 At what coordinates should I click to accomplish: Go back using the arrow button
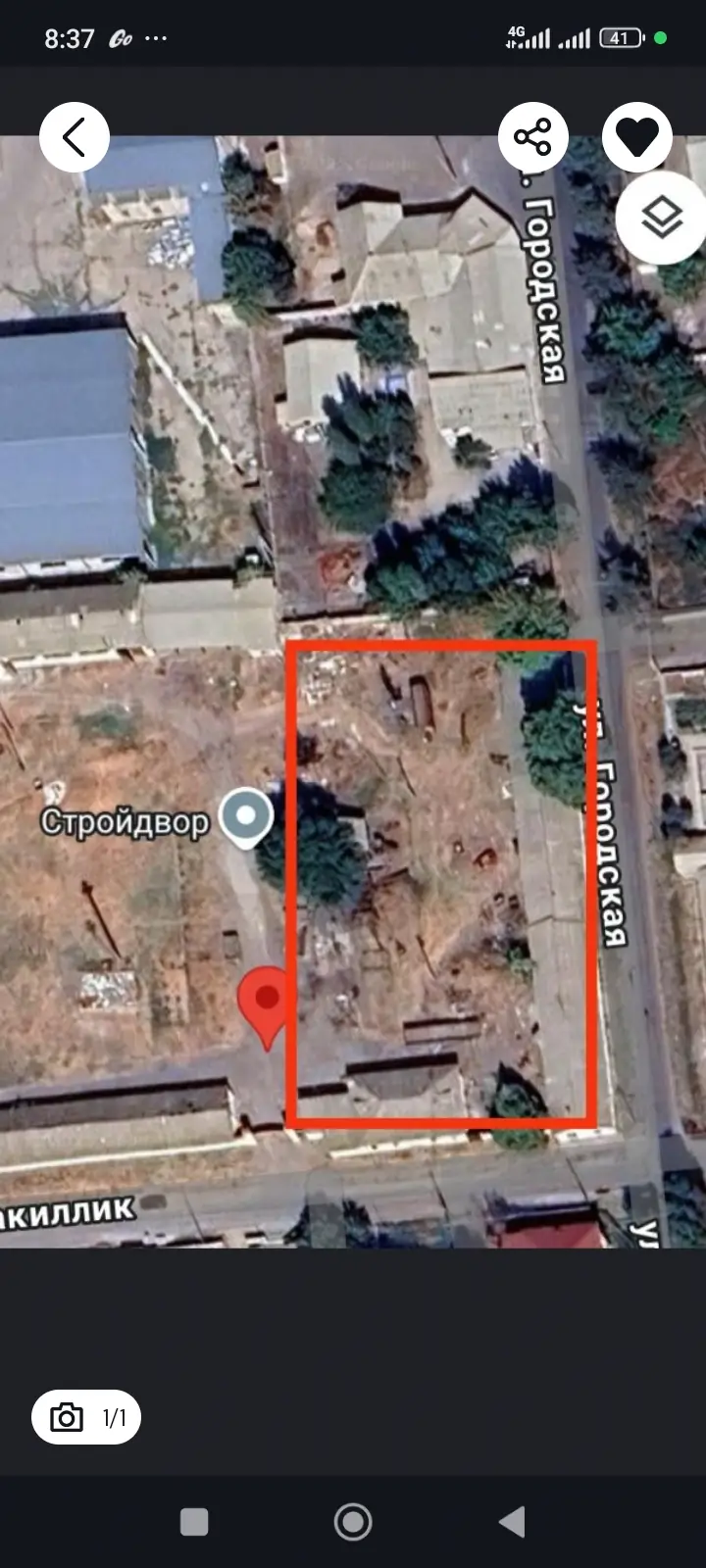(x=75, y=137)
